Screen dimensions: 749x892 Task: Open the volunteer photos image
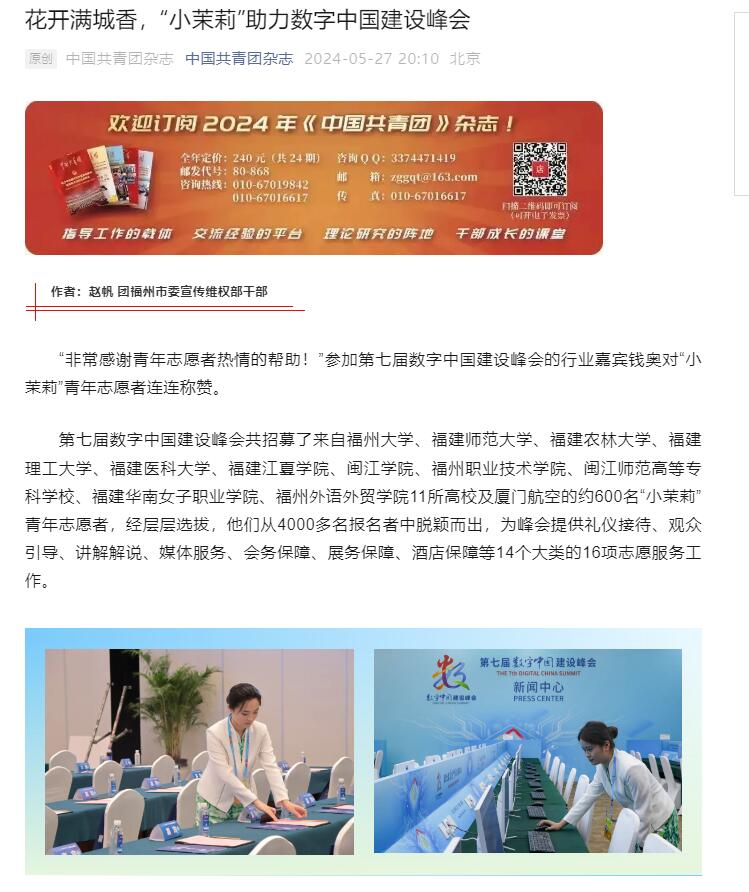coord(363,750)
